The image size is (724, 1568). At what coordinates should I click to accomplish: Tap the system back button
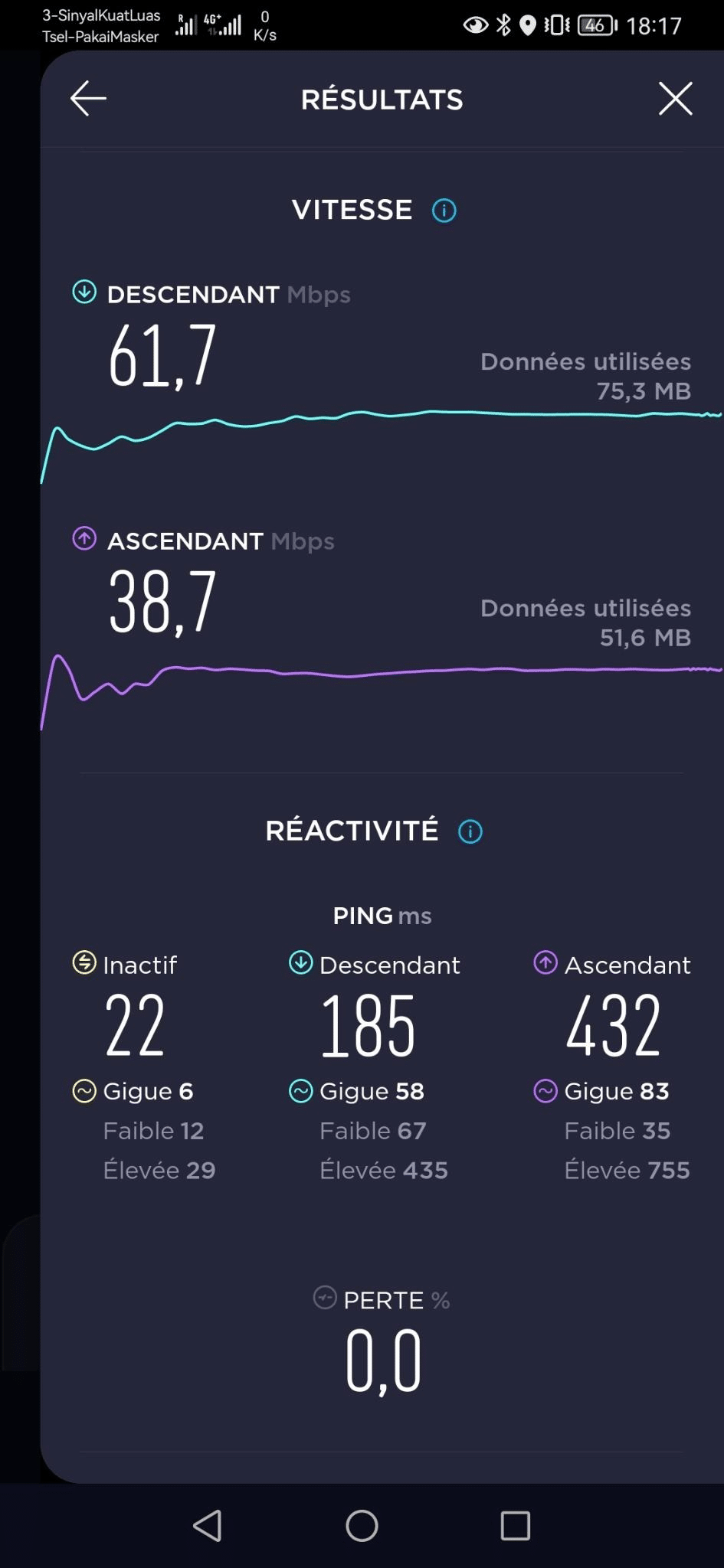208,1526
